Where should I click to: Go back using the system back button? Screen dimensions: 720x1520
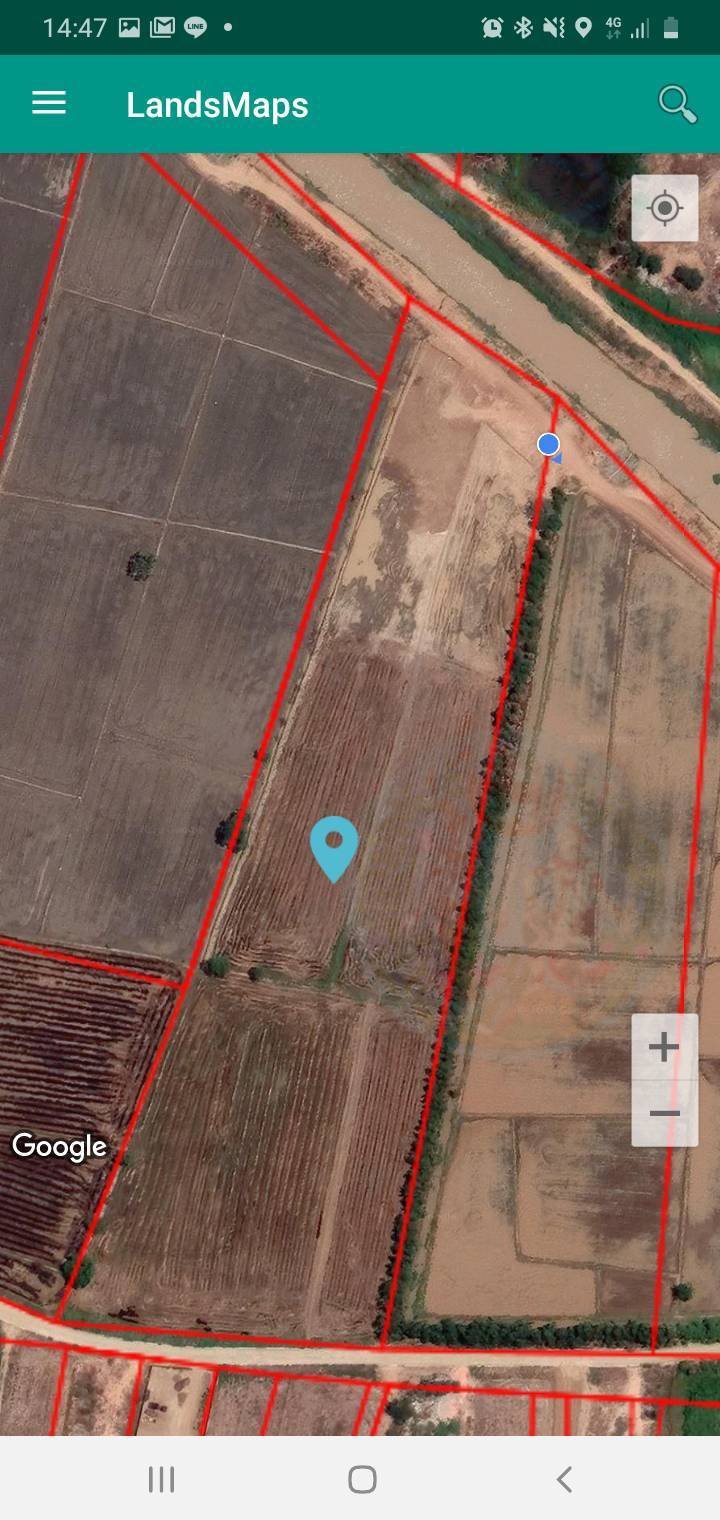click(564, 1479)
